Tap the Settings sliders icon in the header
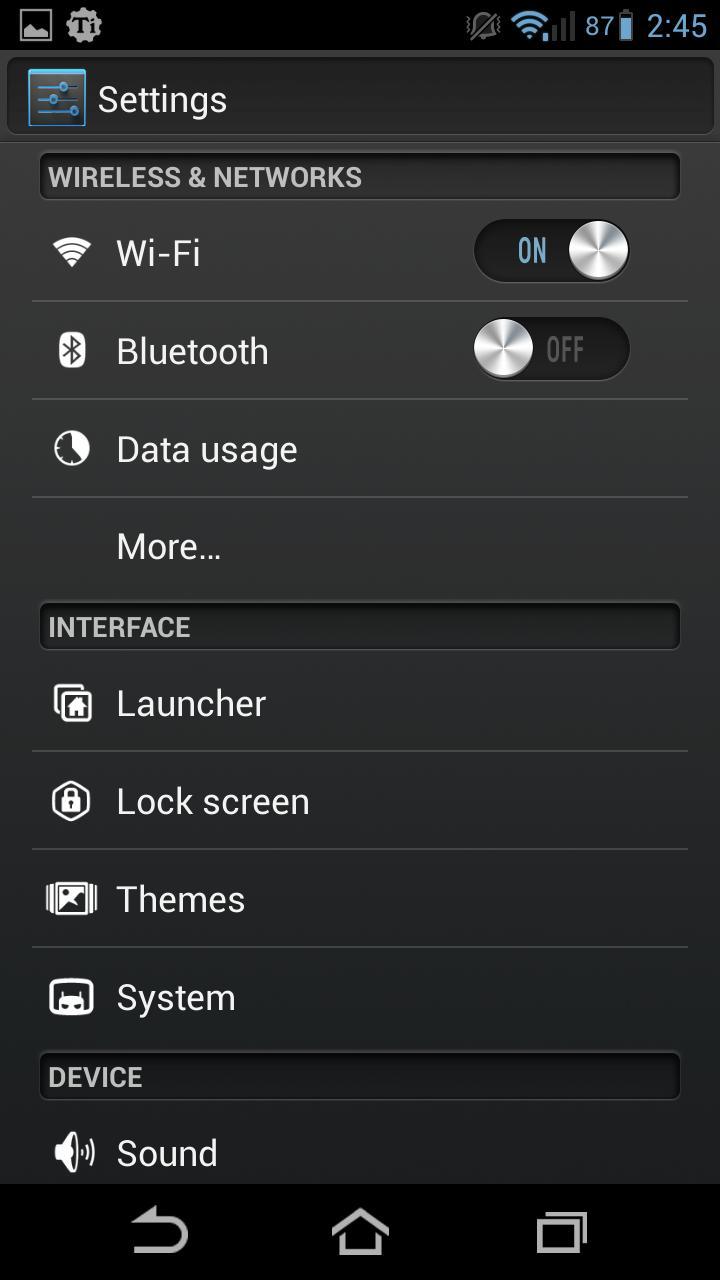Image resolution: width=720 pixels, height=1280 pixels. [x=55, y=96]
